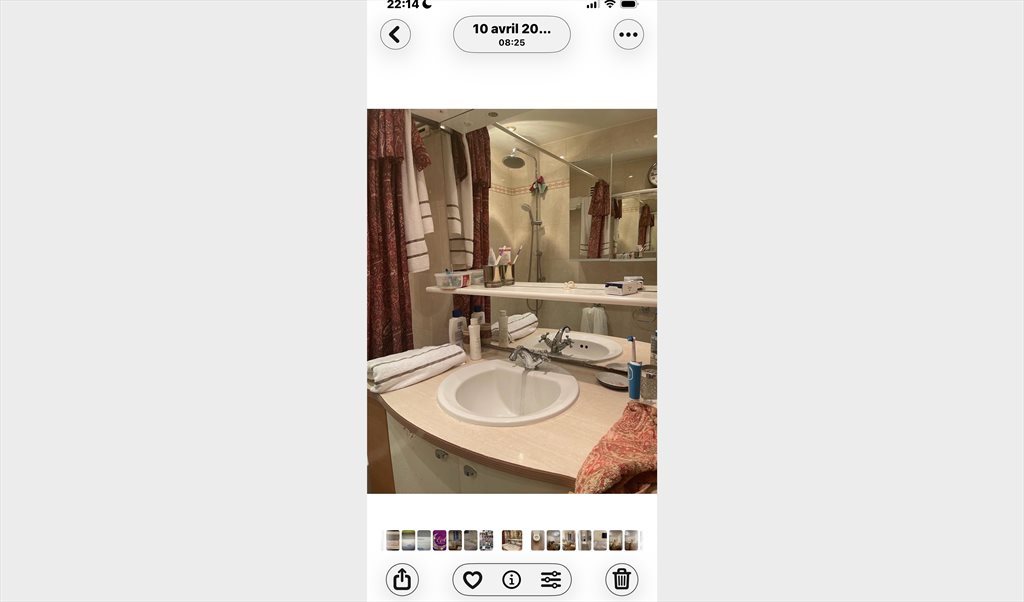Show photo info details
The width and height of the screenshot is (1024, 602).
511,579
